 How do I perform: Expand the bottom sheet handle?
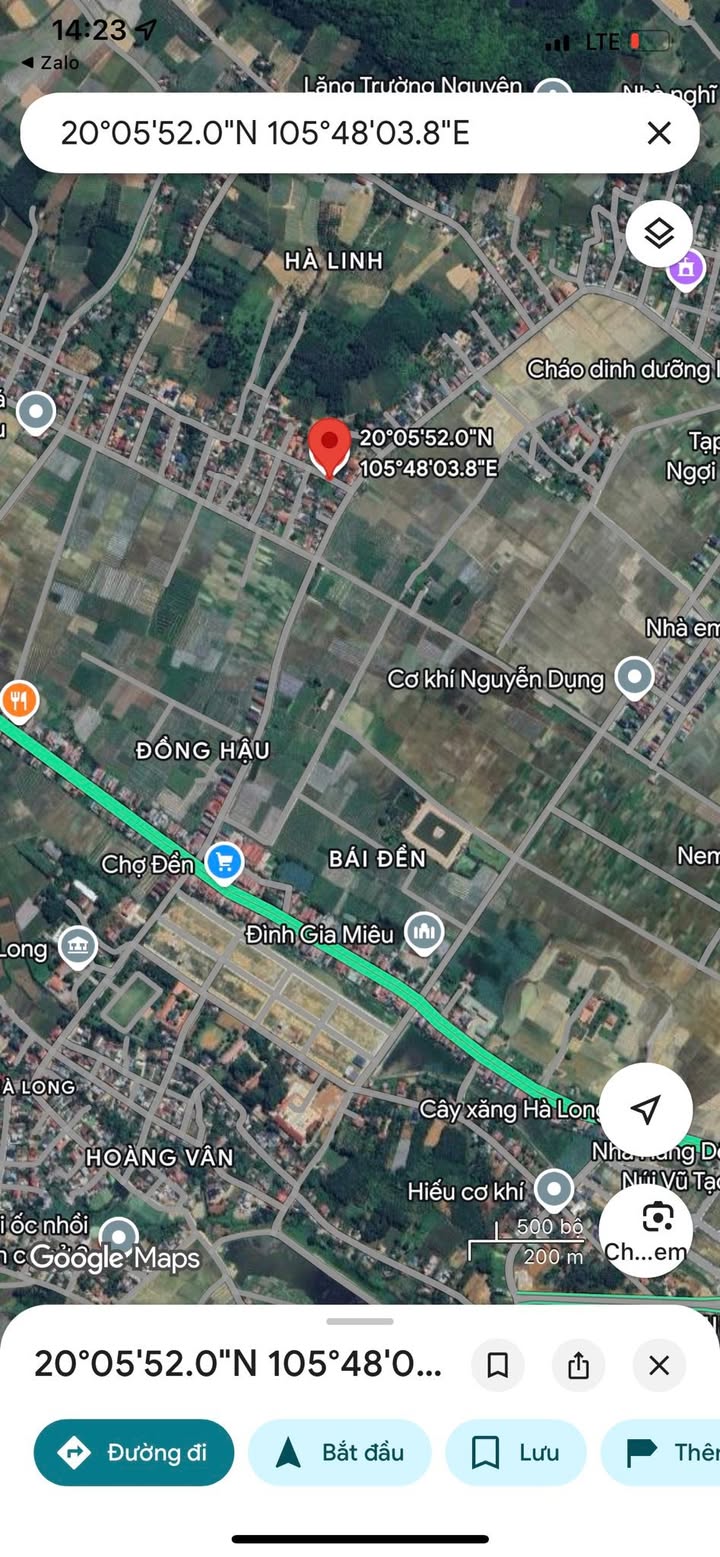pos(360,1321)
